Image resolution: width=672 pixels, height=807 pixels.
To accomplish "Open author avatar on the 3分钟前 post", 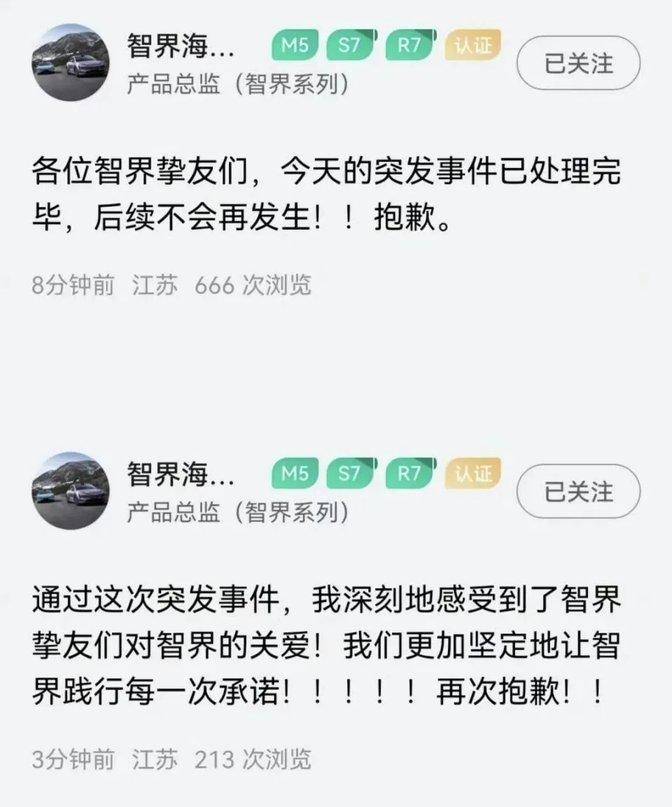I will click(71, 490).
